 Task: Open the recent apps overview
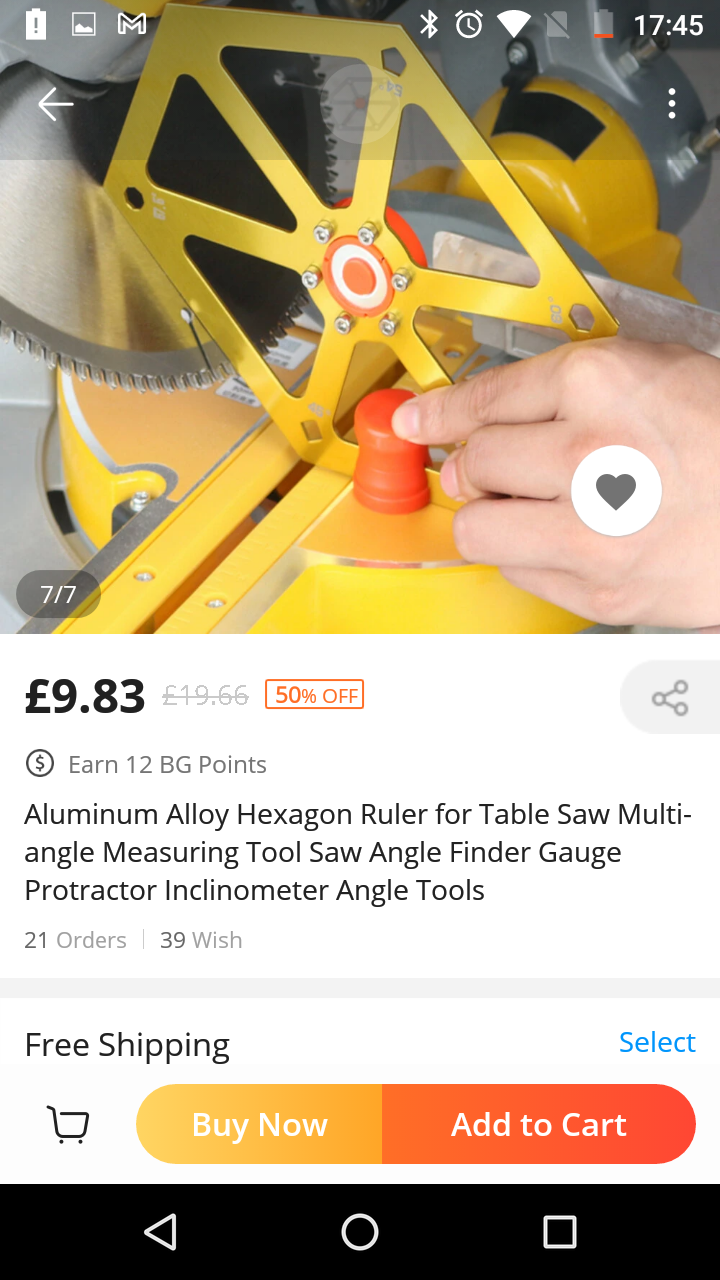tap(560, 1232)
